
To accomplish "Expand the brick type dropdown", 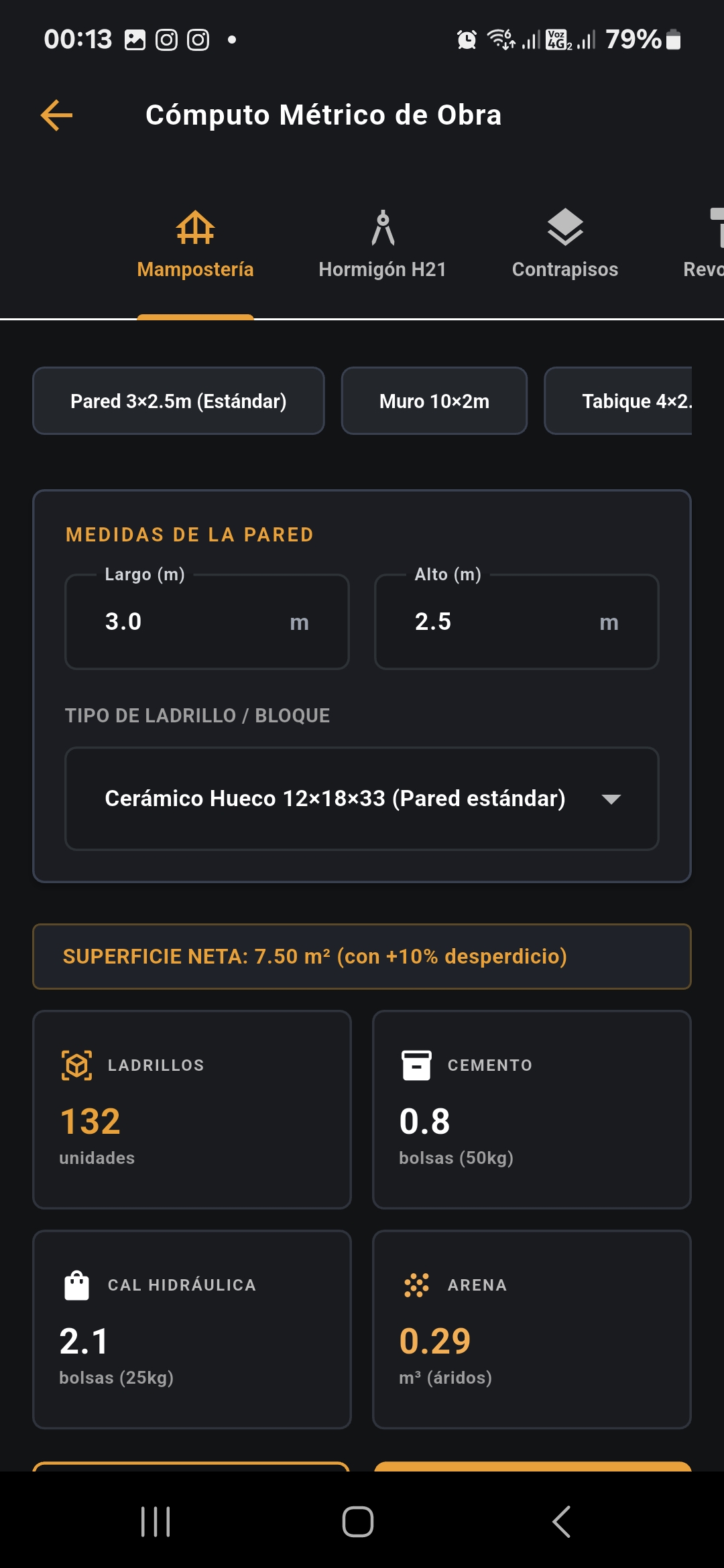I will tap(362, 799).
